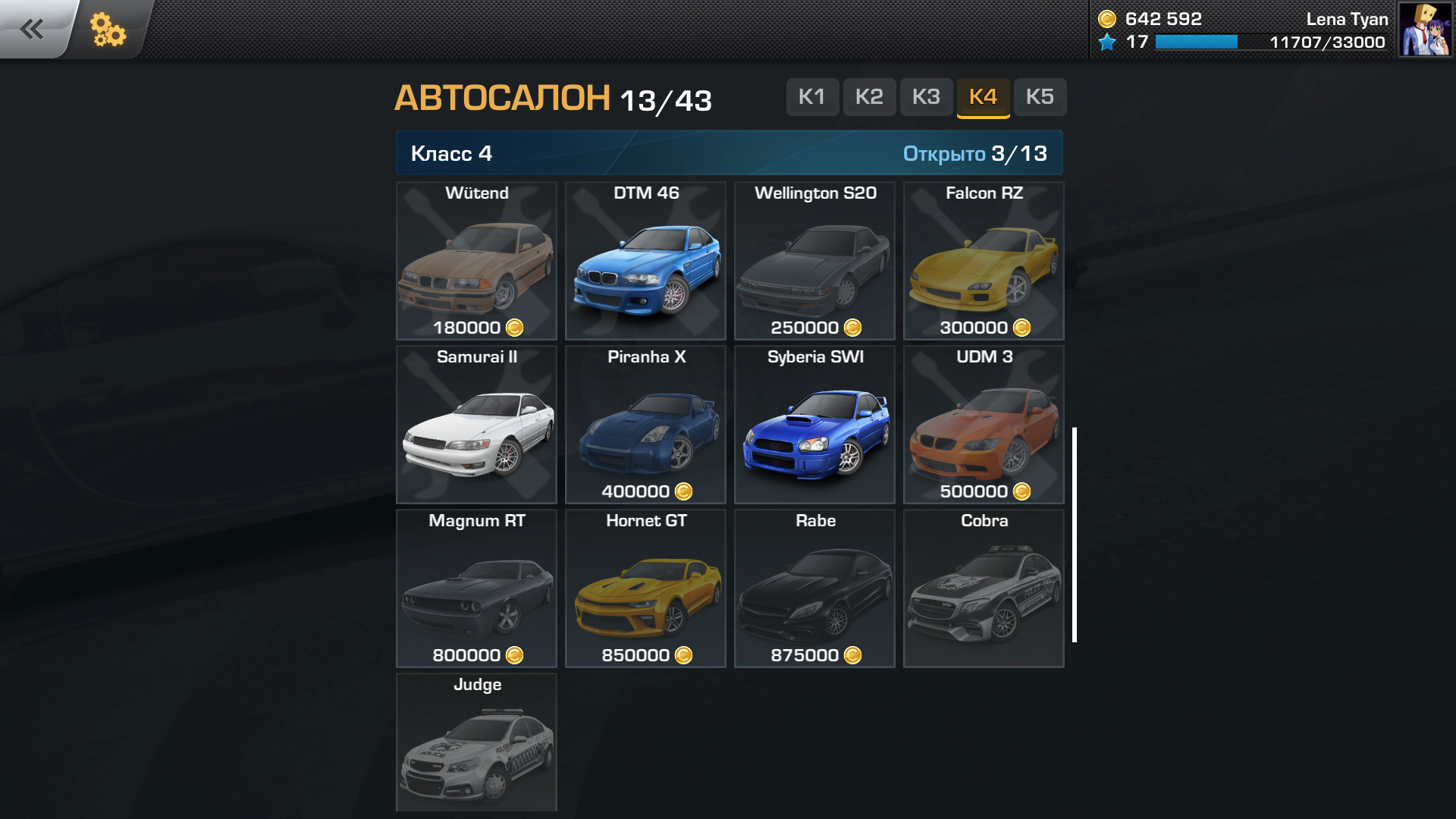Go back with the double-arrow button
The image size is (1456, 819).
click(x=33, y=30)
